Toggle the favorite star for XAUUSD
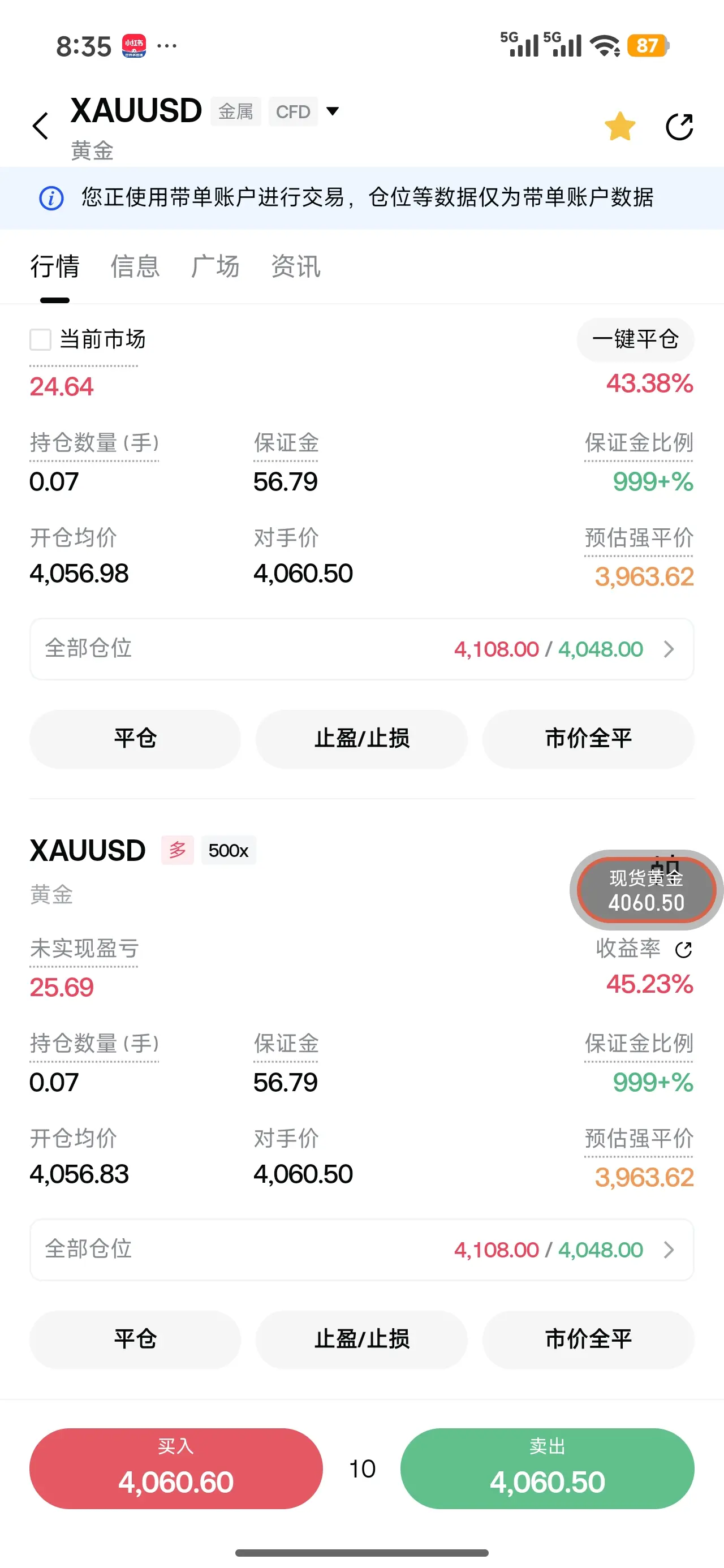Screen dimensions: 724x1568 (620, 126)
